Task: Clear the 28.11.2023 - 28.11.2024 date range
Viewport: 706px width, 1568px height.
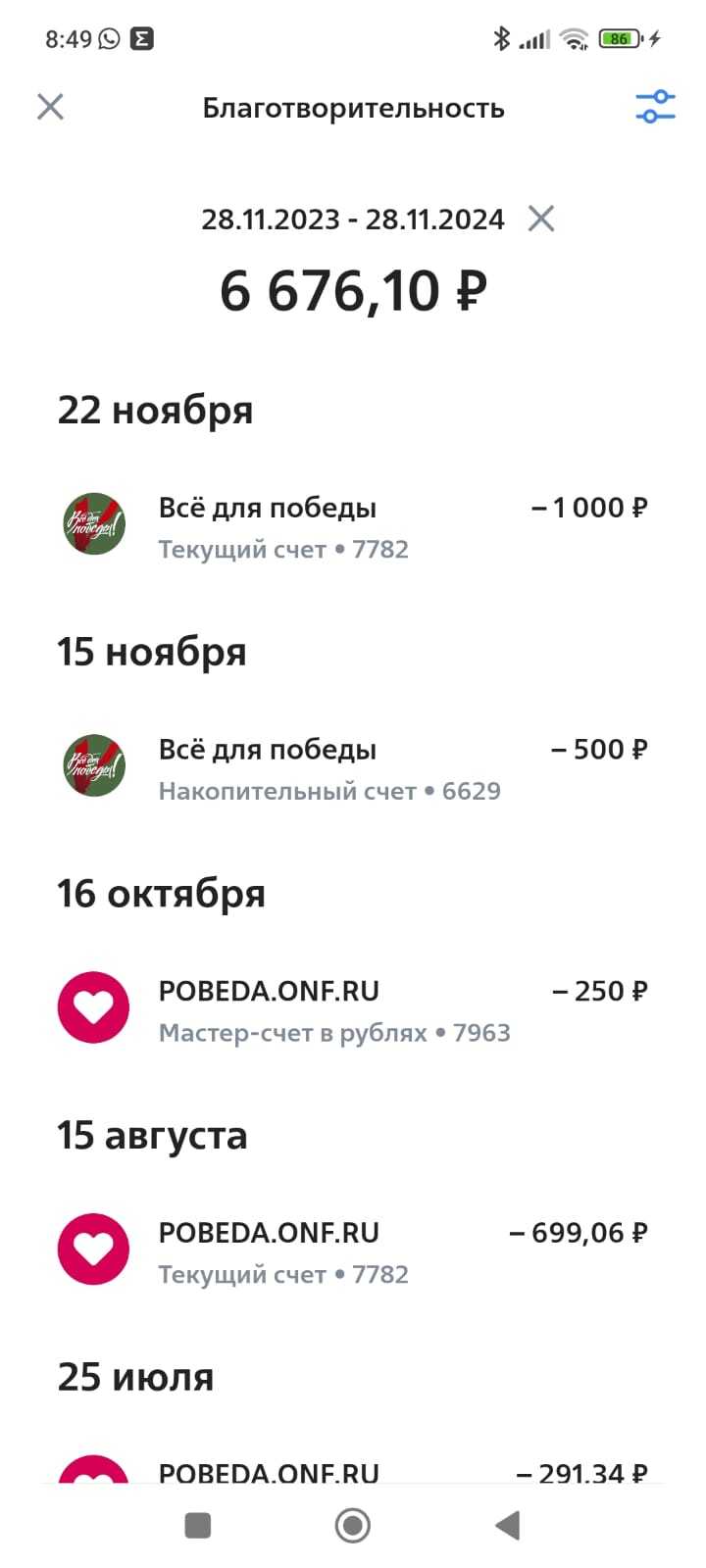Action: (541, 219)
